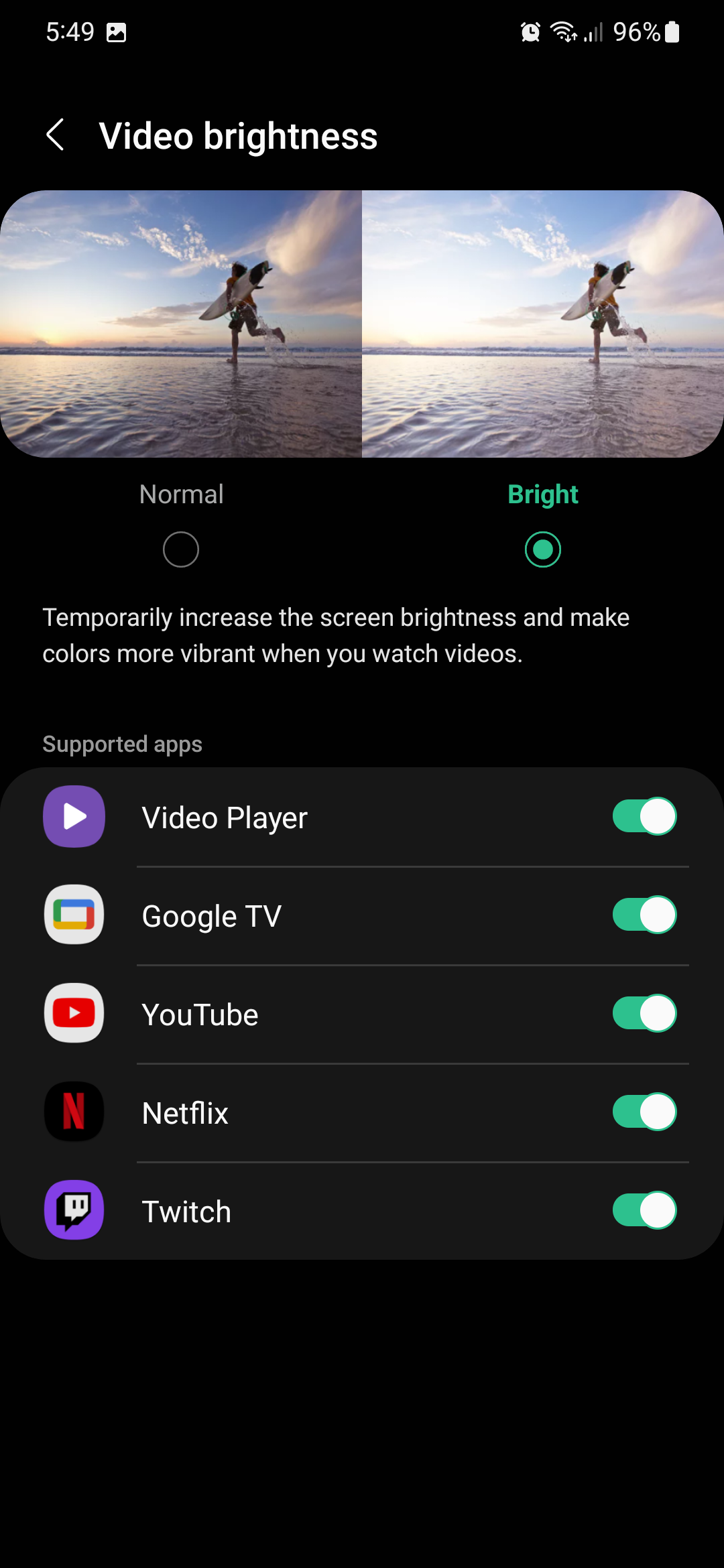Select the Bright radio button
Screen dimensions: 724x1568
pyautogui.click(x=543, y=549)
